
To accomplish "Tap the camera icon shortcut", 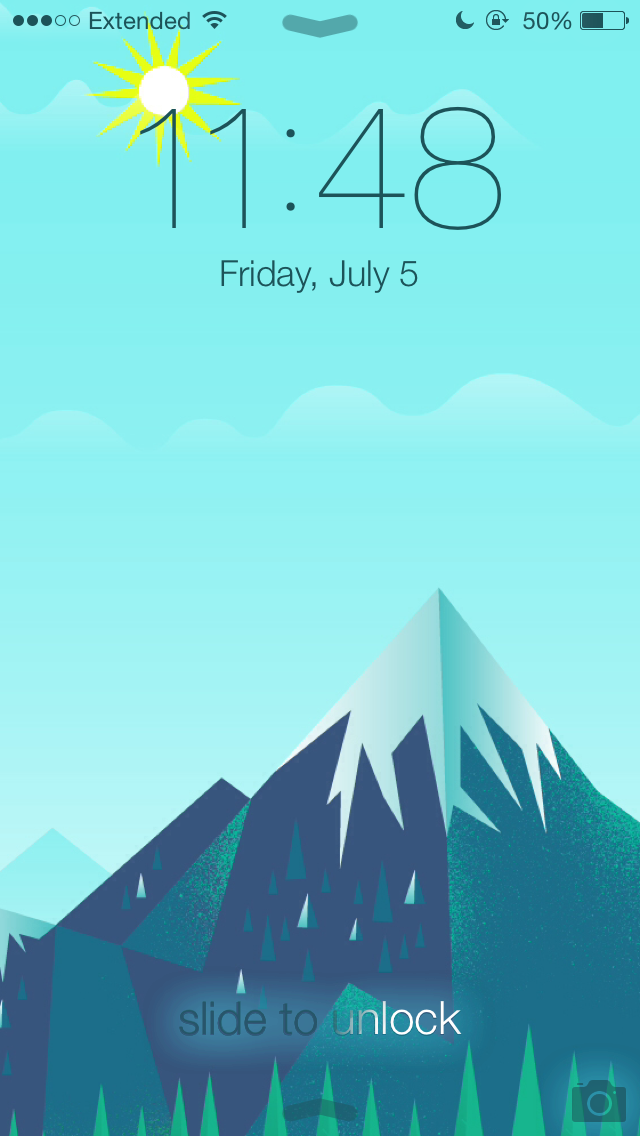I will pos(598,1101).
